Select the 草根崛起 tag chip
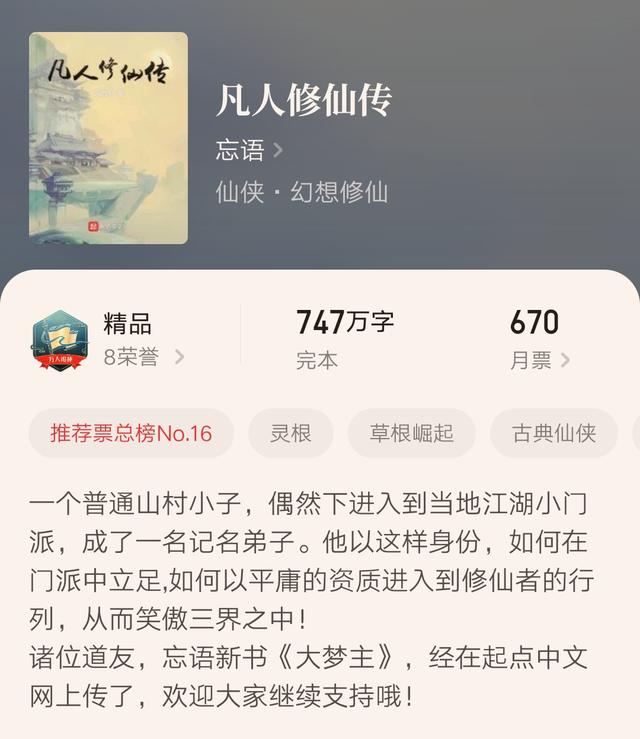Screen dimensions: 640x739 [x=411, y=433]
